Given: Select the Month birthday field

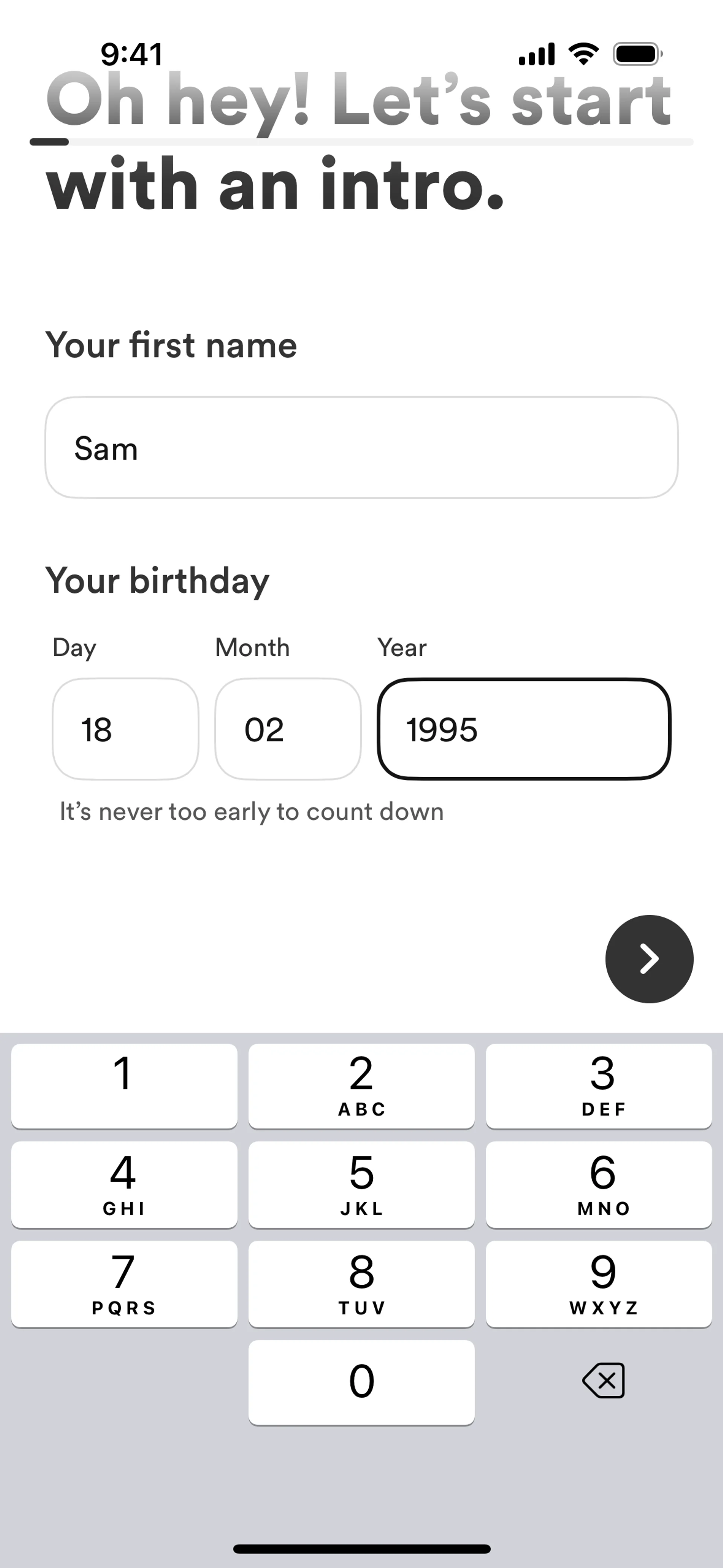Looking at the screenshot, I should coord(288,729).
